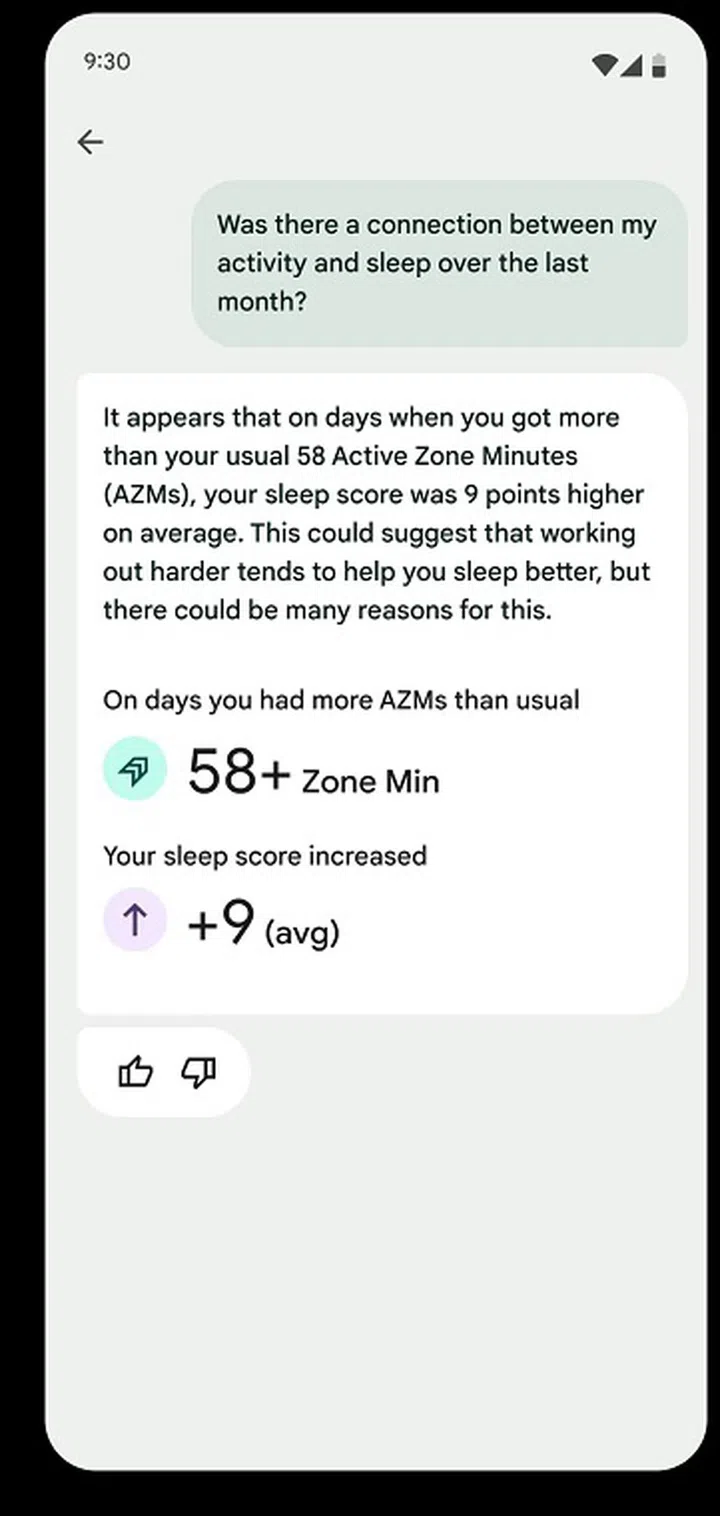Tap the sleep score increased label
The image size is (720, 1516).
(x=264, y=856)
